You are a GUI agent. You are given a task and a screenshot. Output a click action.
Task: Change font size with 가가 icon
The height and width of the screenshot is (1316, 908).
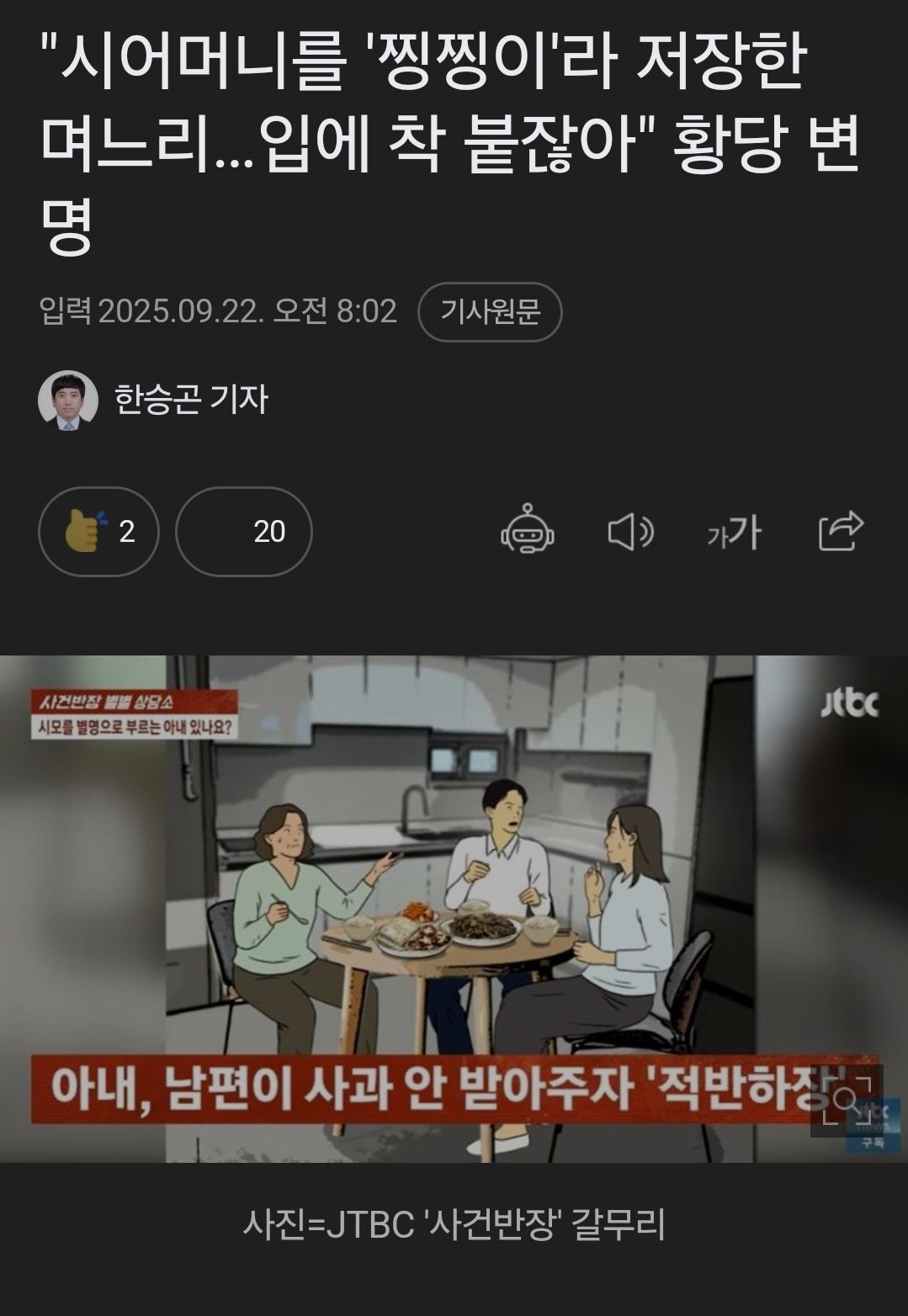(x=734, y=532)
